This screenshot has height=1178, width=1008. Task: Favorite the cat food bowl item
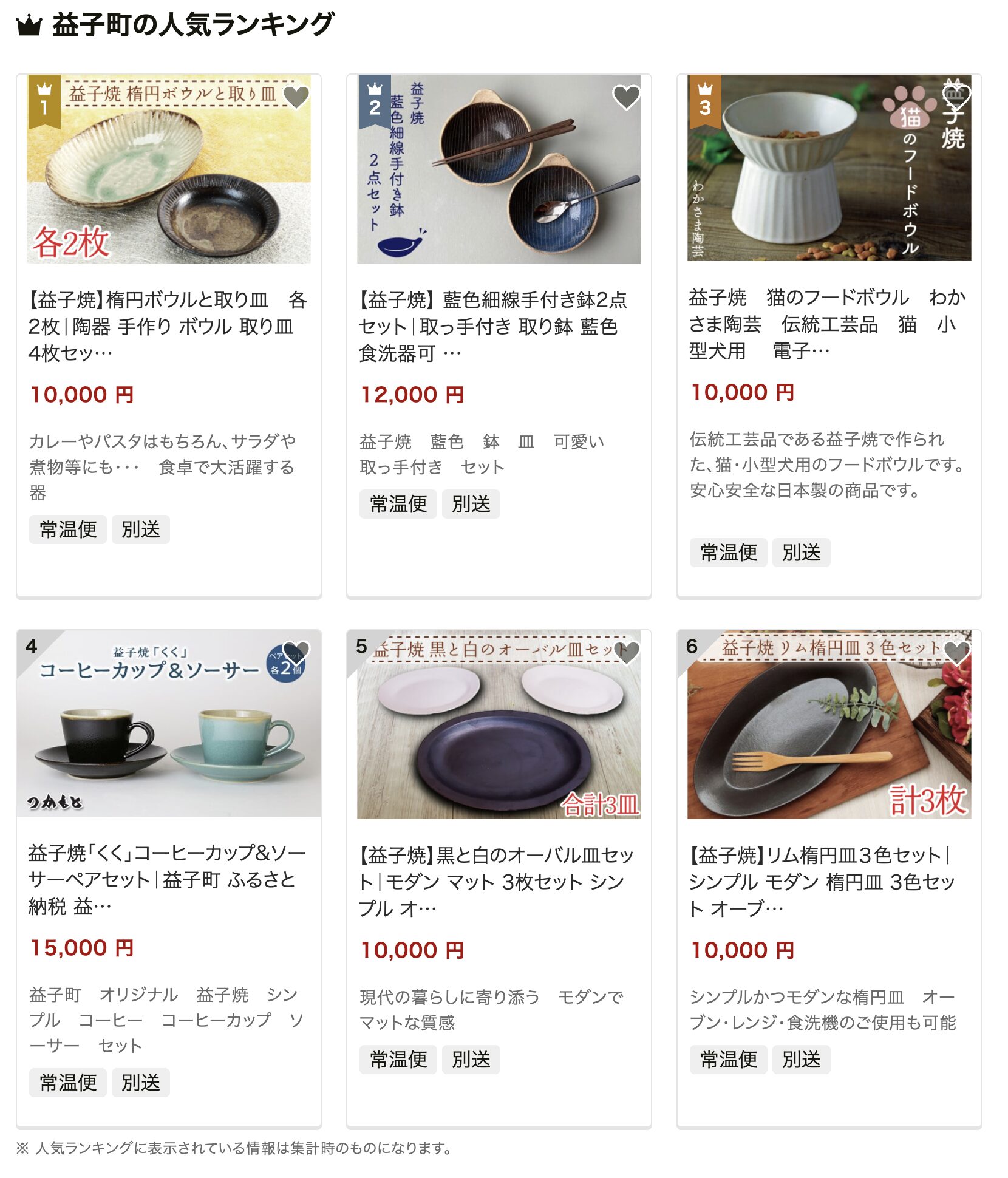click(956, 94)
